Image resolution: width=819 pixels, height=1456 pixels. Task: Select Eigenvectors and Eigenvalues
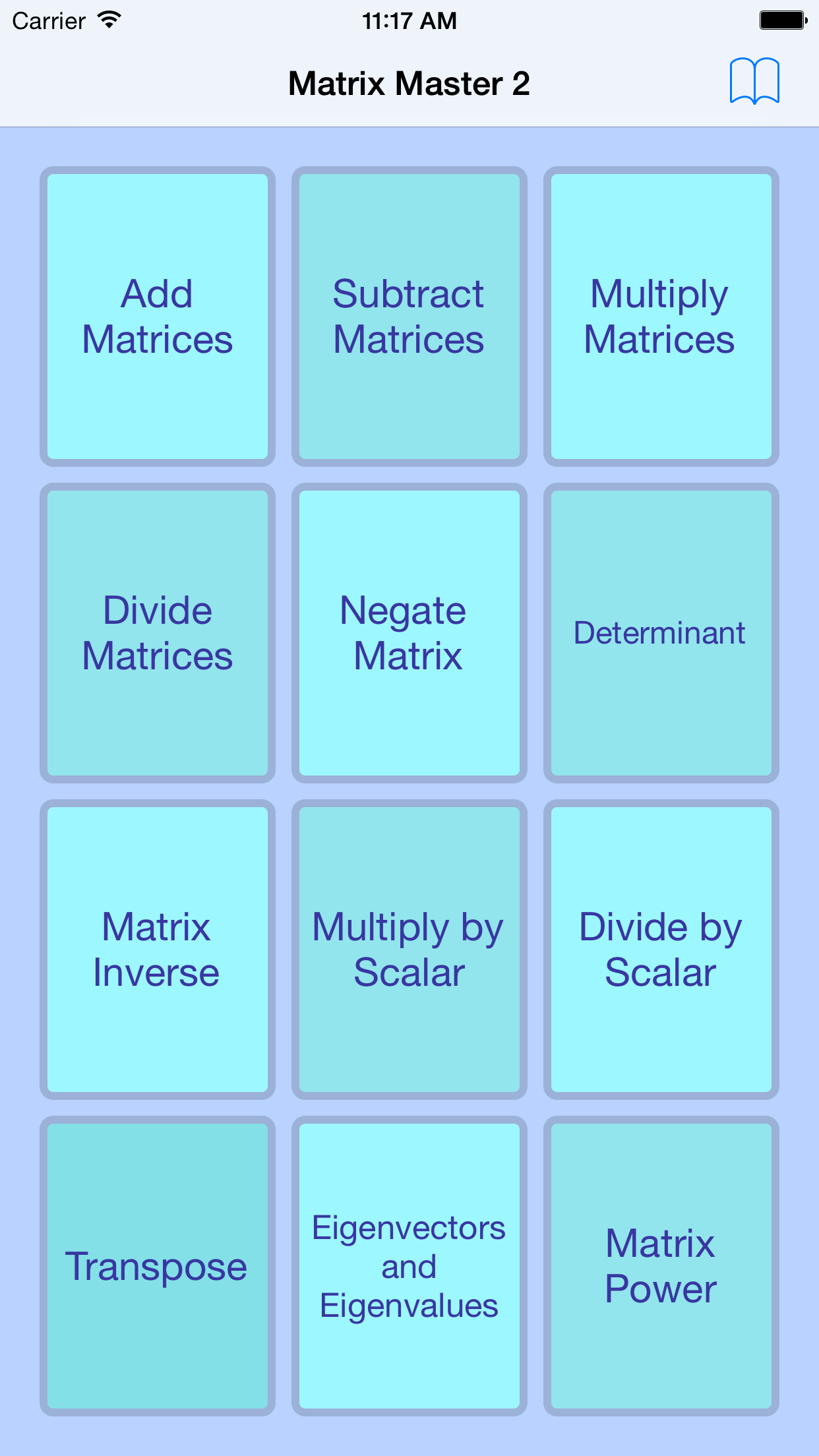coord(409,1266)
